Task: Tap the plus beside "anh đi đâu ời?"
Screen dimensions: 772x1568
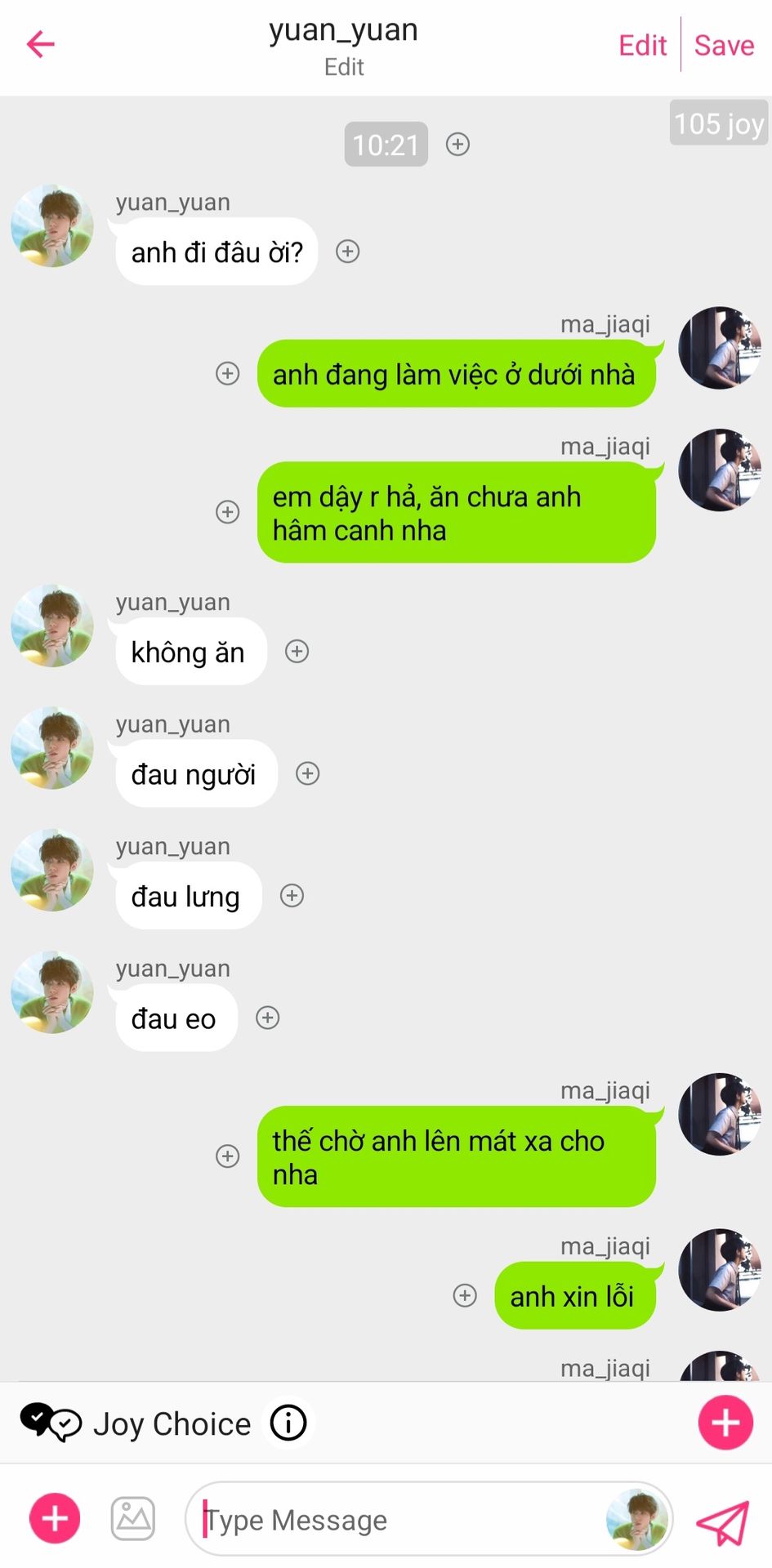Action: (348, 252)
